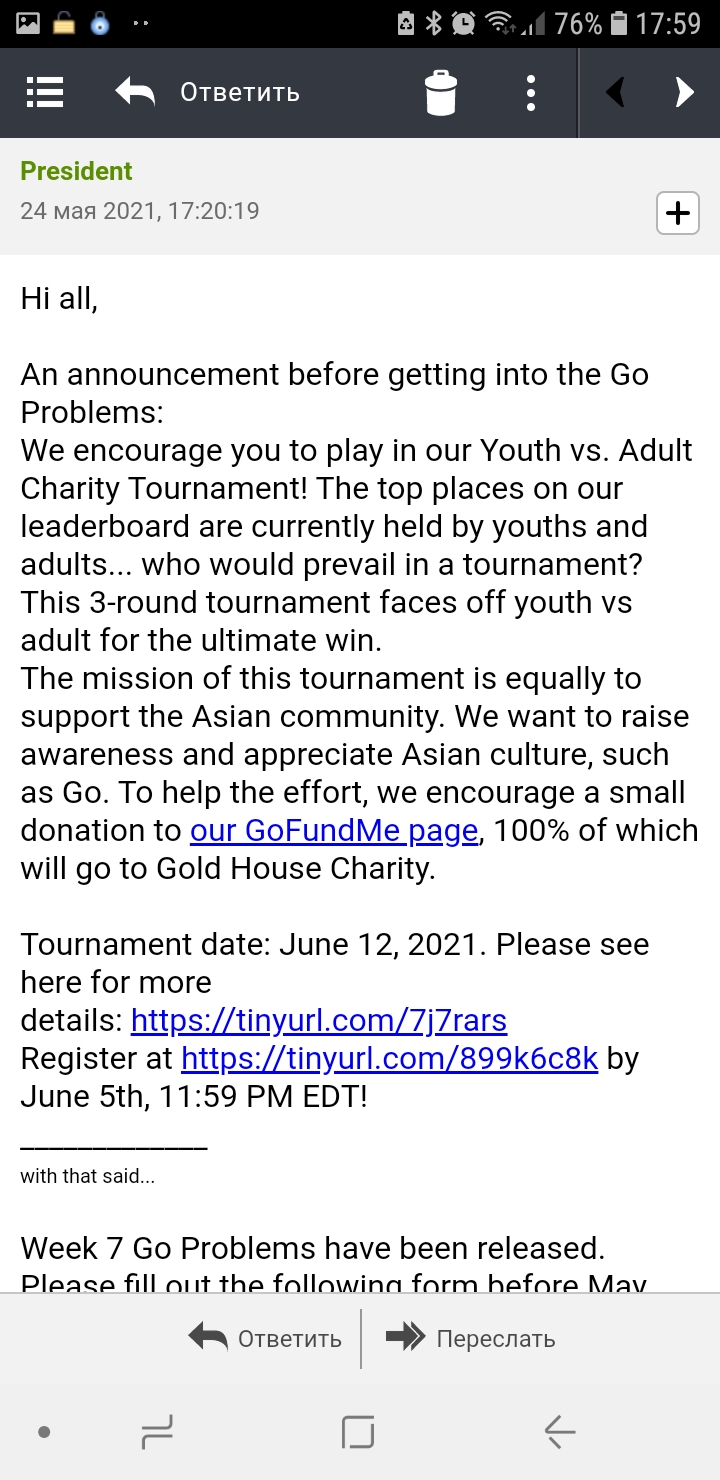Expand sender details with plus button
This screenshot has width=720, height=1480.
(677, 212)
